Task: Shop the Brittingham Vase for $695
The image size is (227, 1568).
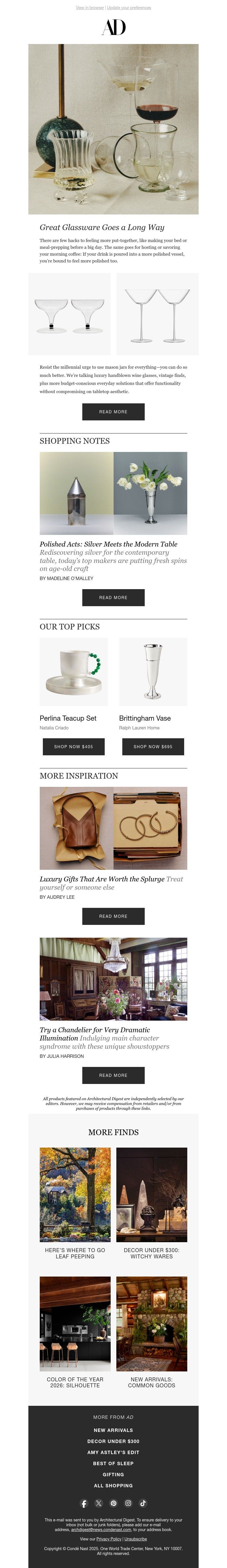Action: (153, 746)
